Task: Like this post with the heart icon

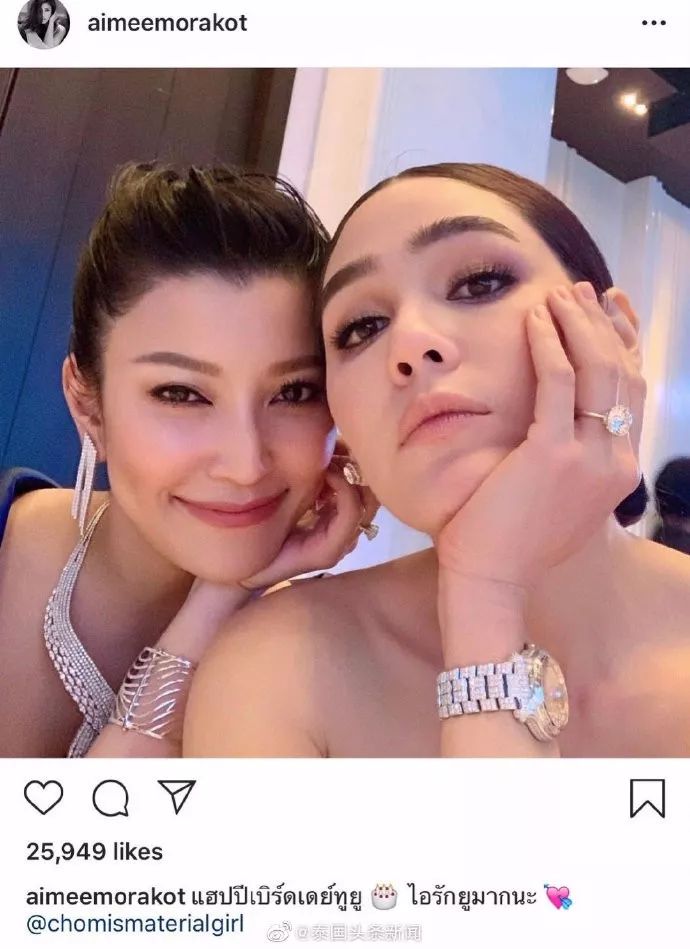Action: click(x=44, y=797)
